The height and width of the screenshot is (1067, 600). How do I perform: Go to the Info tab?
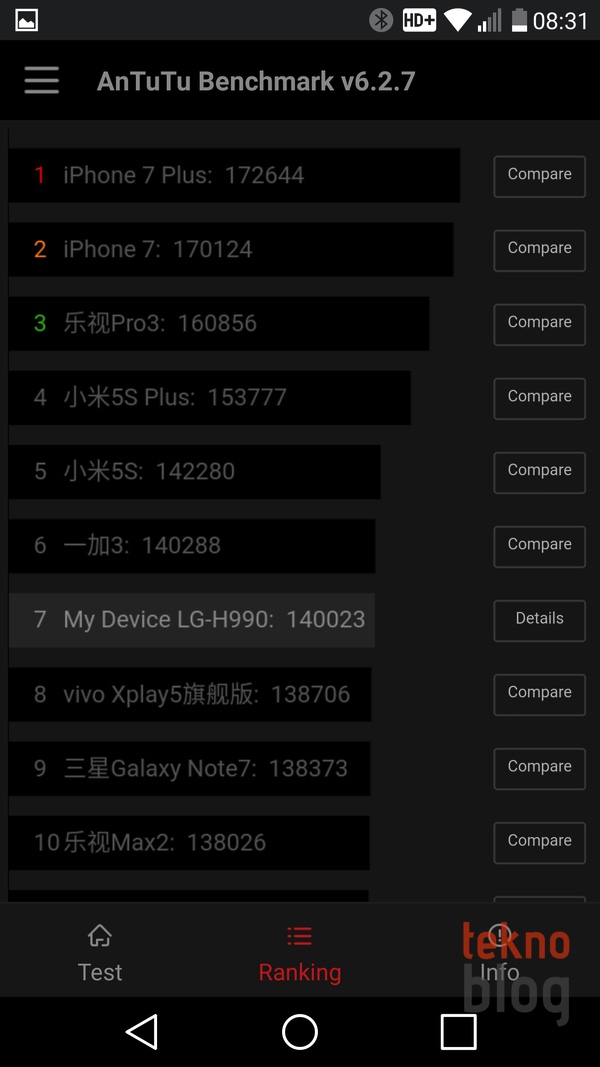tap(499, 953)
